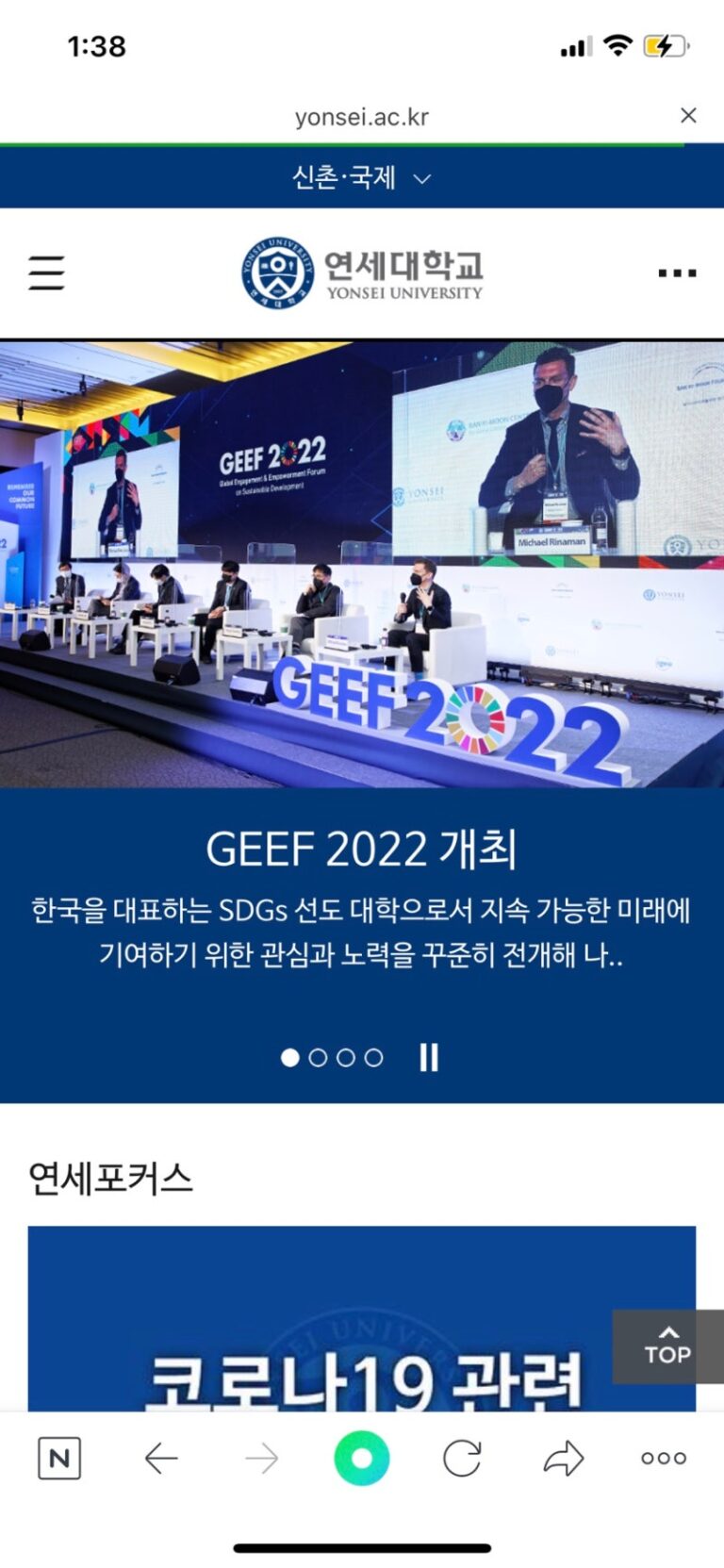Show the fourth carousel slide
The width and height of the screenshot is (724, 1568).
374,1058
